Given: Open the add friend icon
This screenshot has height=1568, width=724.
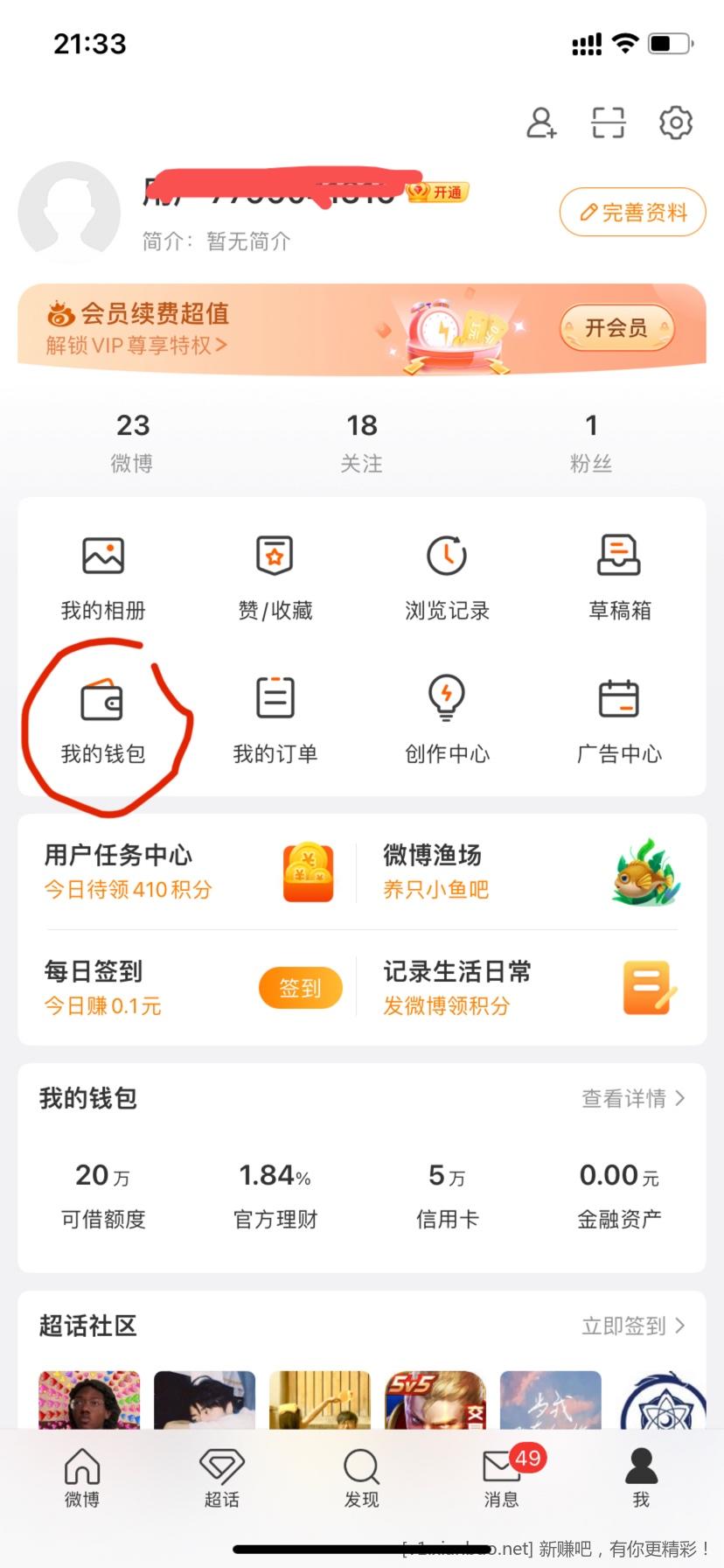Looking at the screenshot, I should coord(541,123).
